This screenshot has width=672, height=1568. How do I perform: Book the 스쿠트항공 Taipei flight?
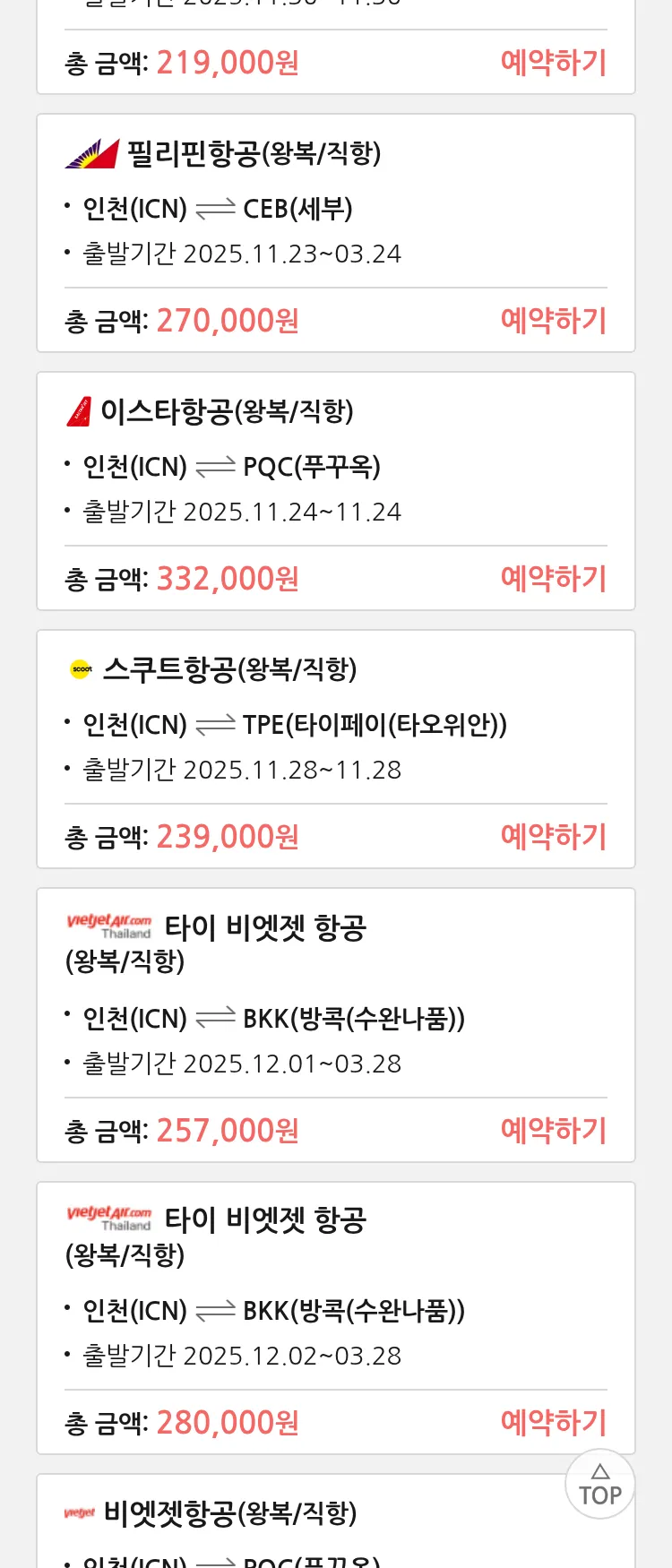(x=553, y=837)
